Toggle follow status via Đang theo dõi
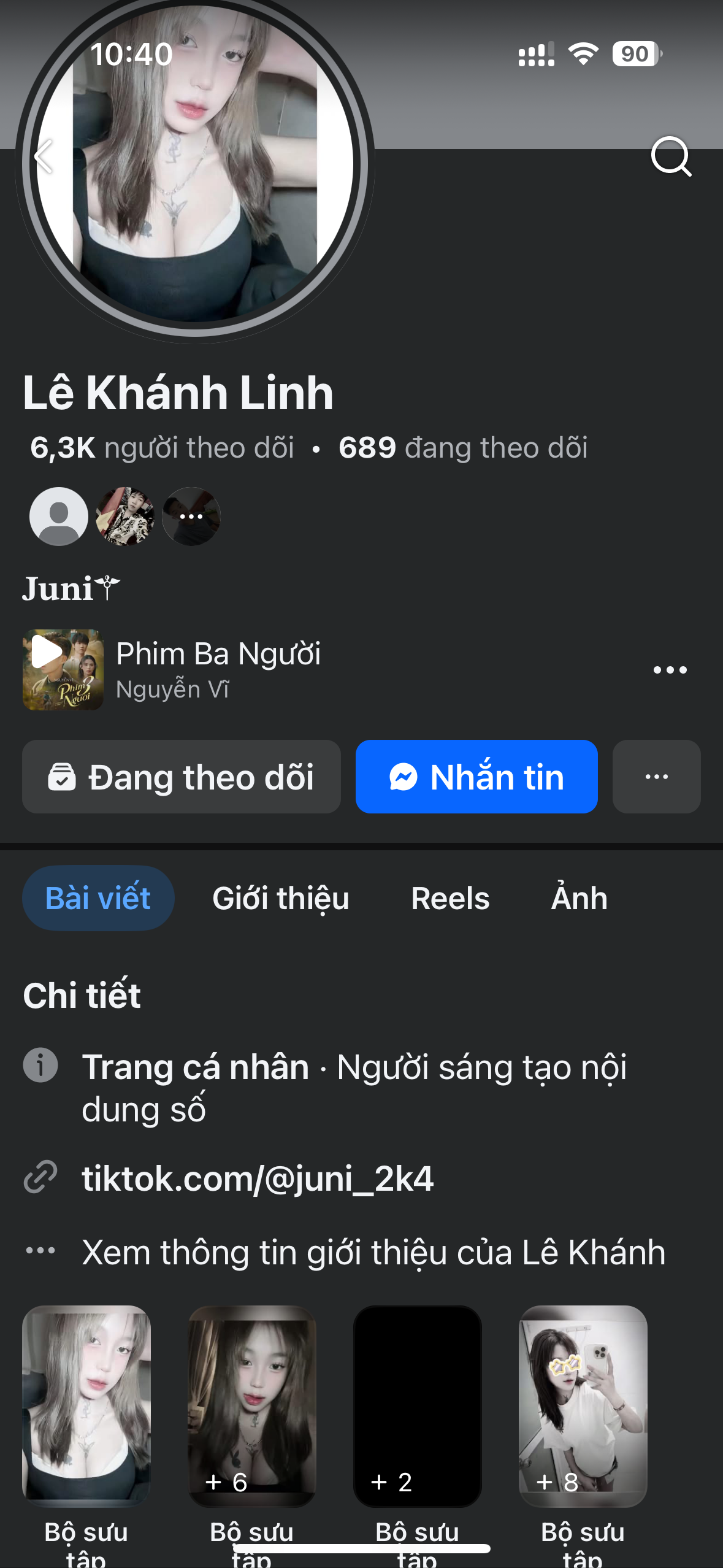The height and width of the screenshot is (1568, 723). pyautogui.click(x=181, y=777)
